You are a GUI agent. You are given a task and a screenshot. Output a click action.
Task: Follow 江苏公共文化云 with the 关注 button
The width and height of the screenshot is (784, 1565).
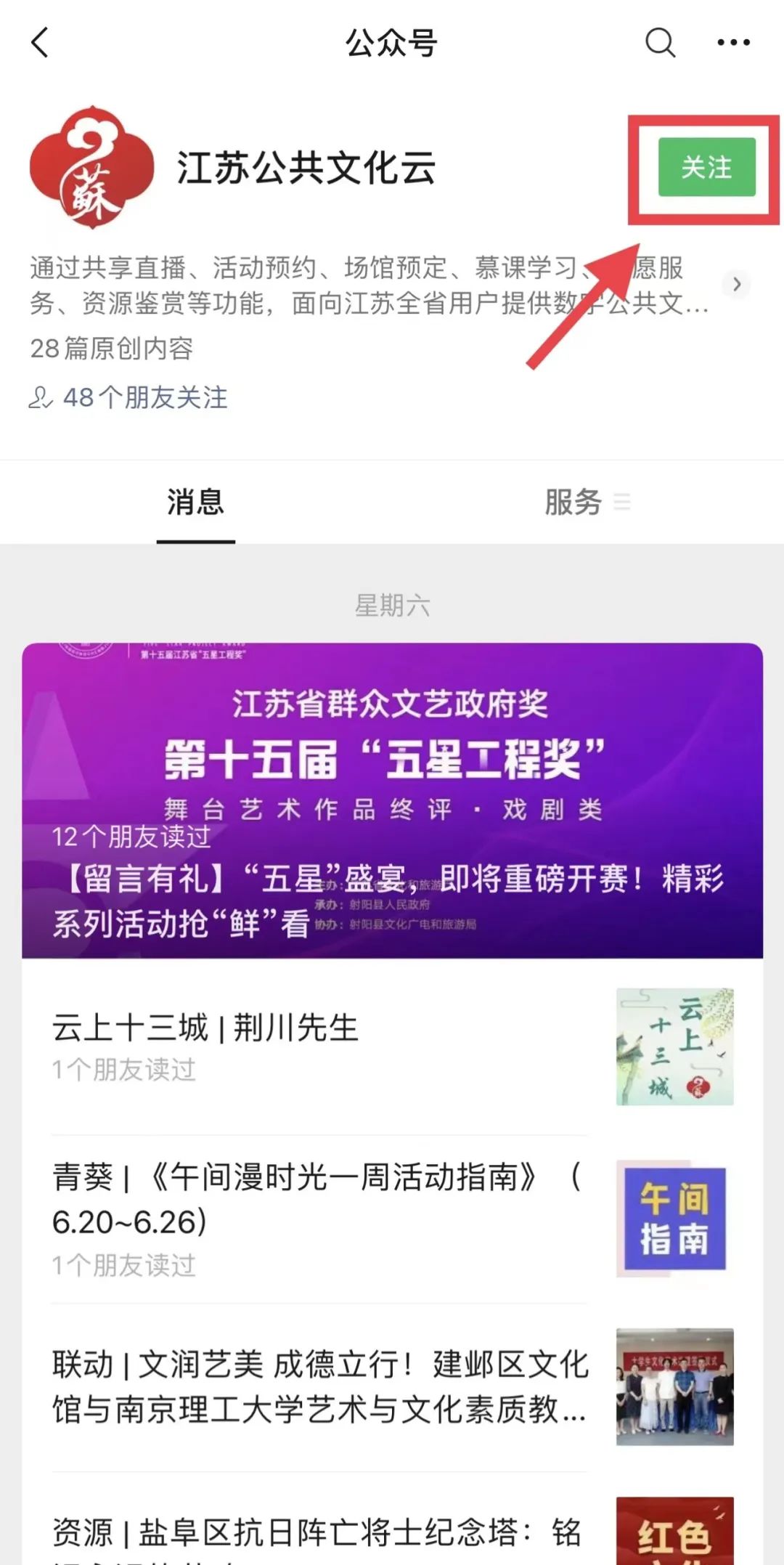click(x=706, y=168)
